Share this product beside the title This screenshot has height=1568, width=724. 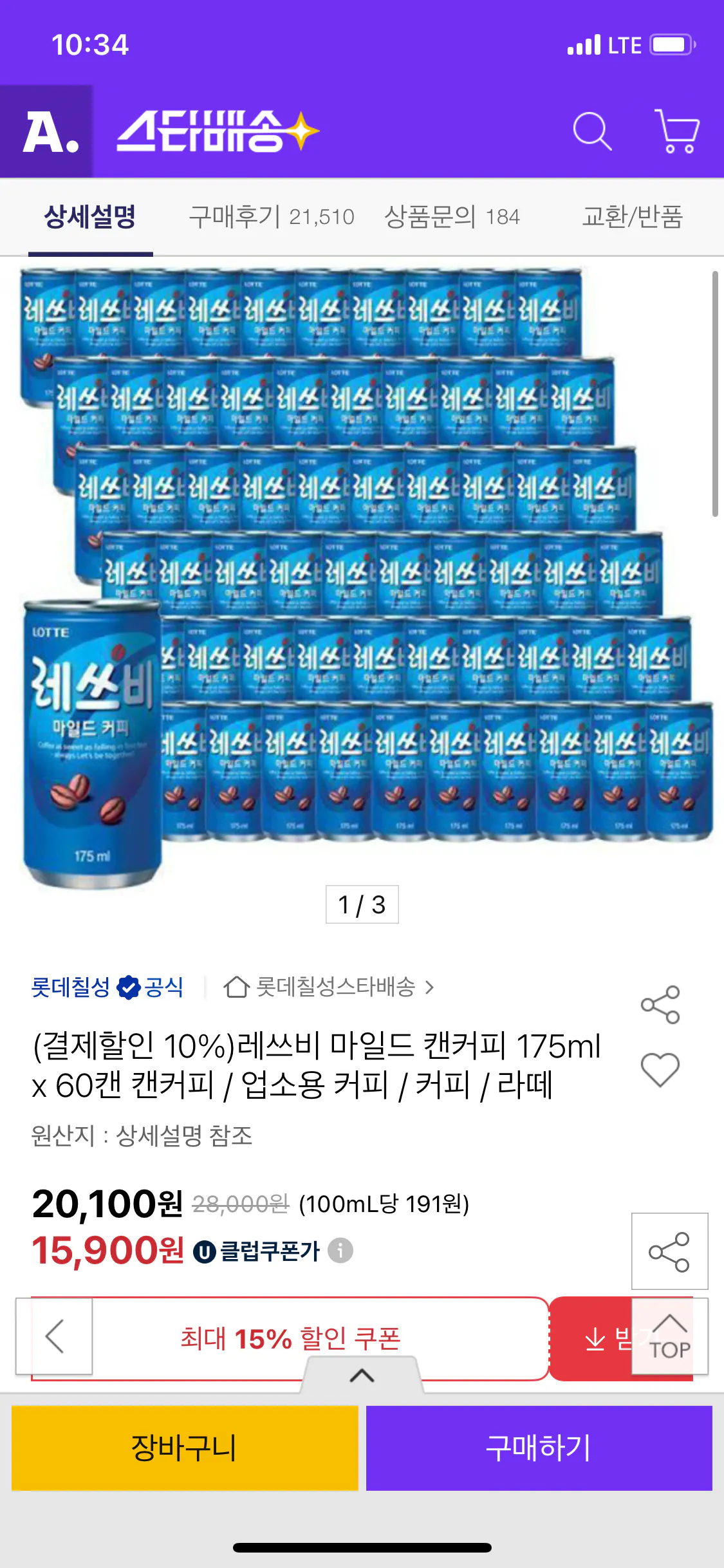coord(660,1005)
